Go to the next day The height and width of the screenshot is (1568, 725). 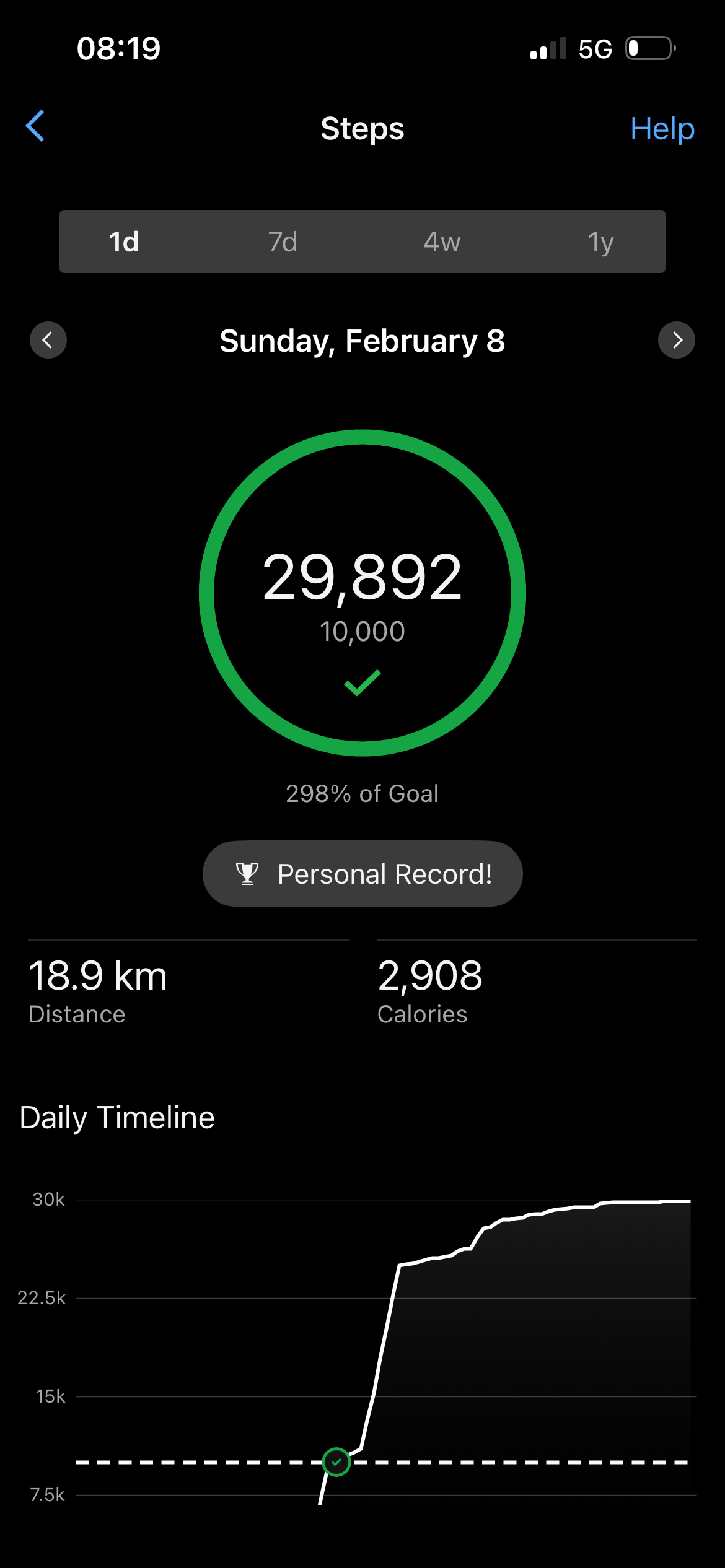(x=676, y=340)
